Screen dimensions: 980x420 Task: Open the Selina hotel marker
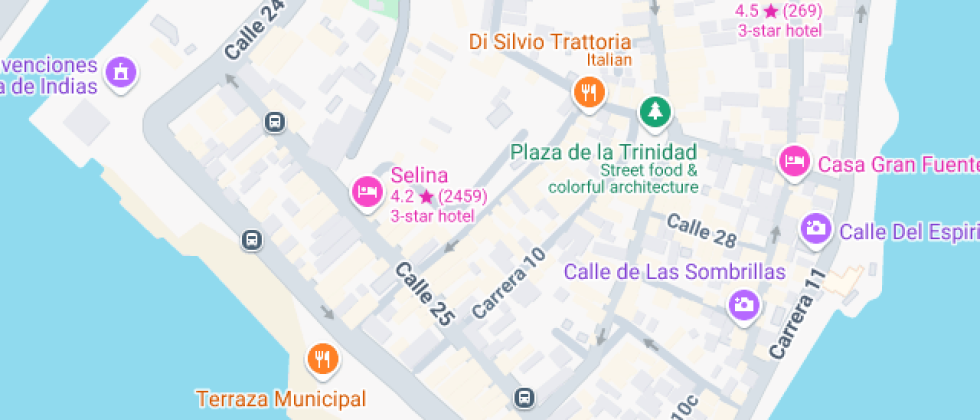[x=366, y=191]
